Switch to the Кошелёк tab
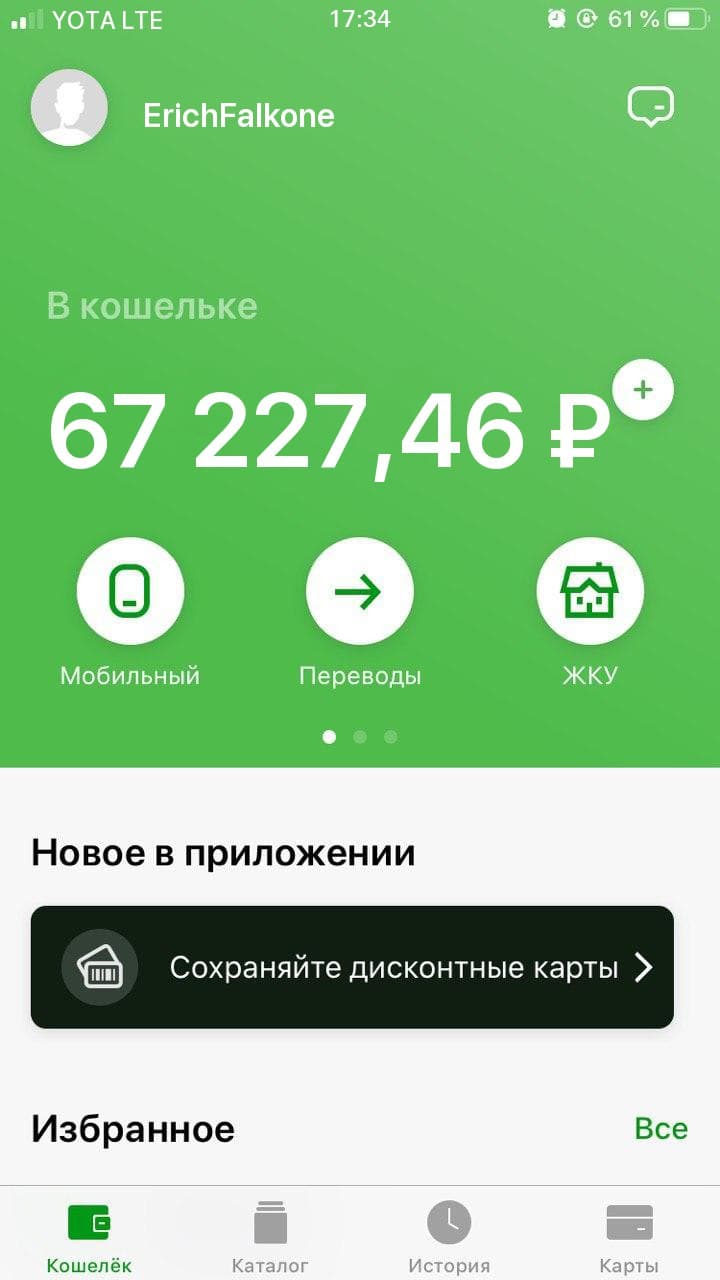This screenshot has width=720, height=1280. [89, 1236]
